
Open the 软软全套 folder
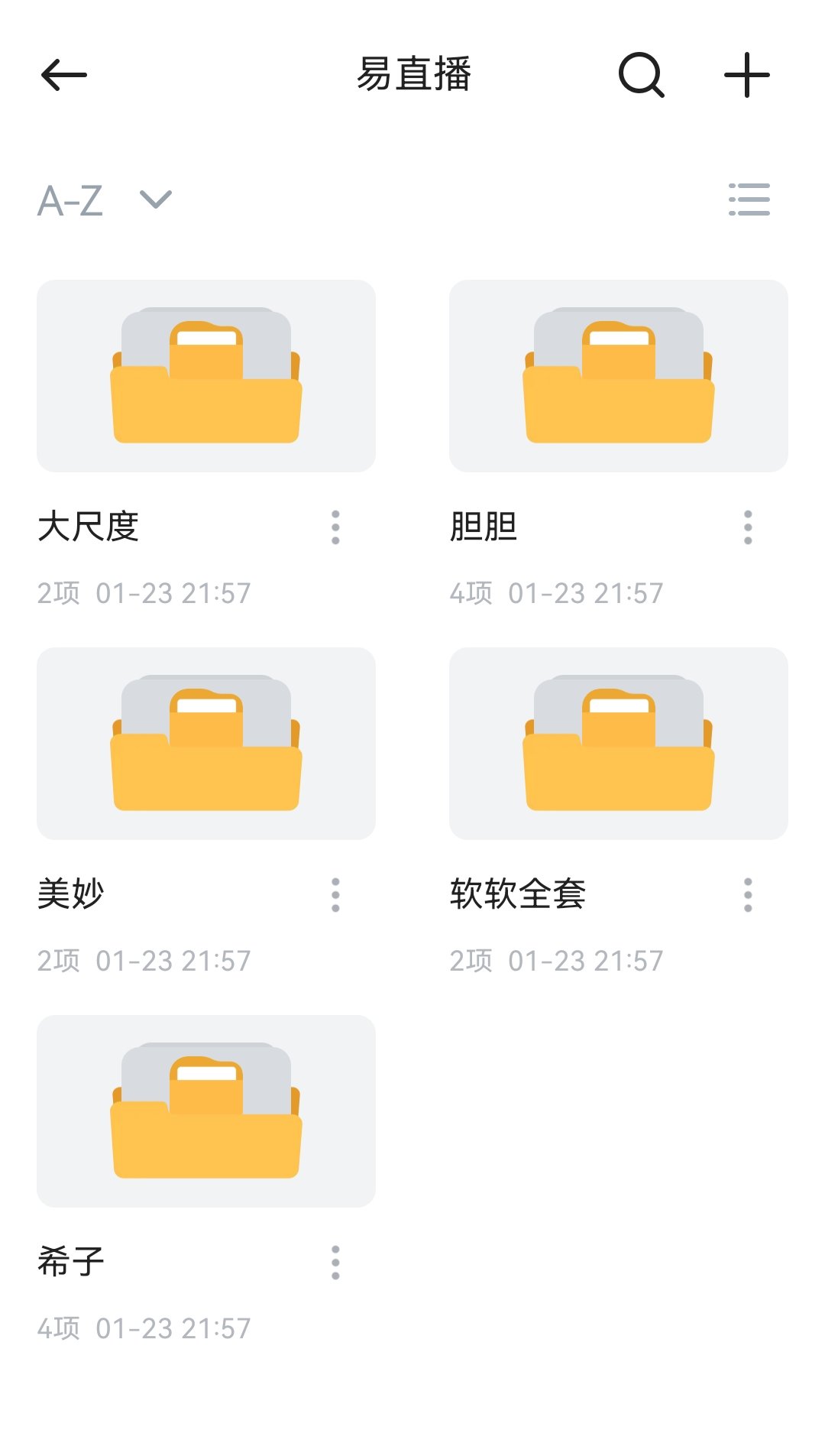(x=619, y=744)
